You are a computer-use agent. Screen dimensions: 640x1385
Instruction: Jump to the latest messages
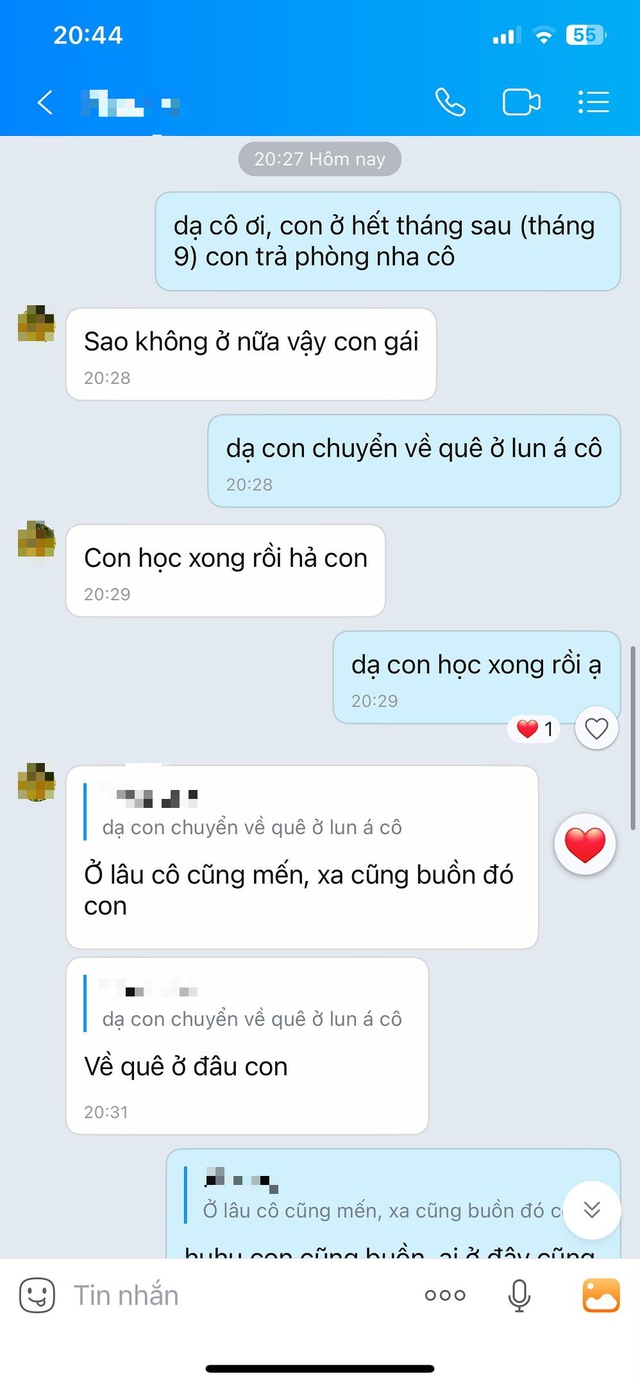592,1210
